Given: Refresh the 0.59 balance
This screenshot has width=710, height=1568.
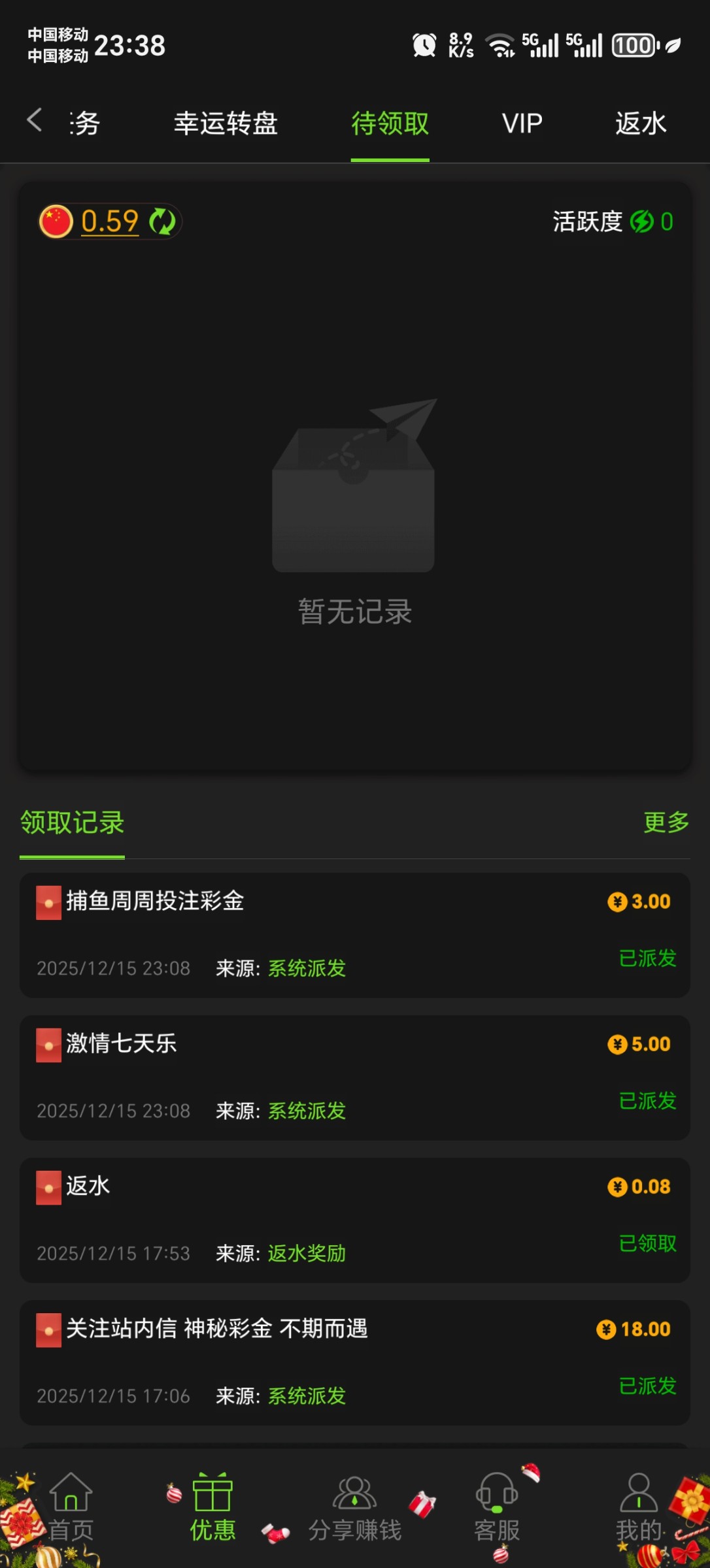Looking at the screenshot, I should [162, 221].
